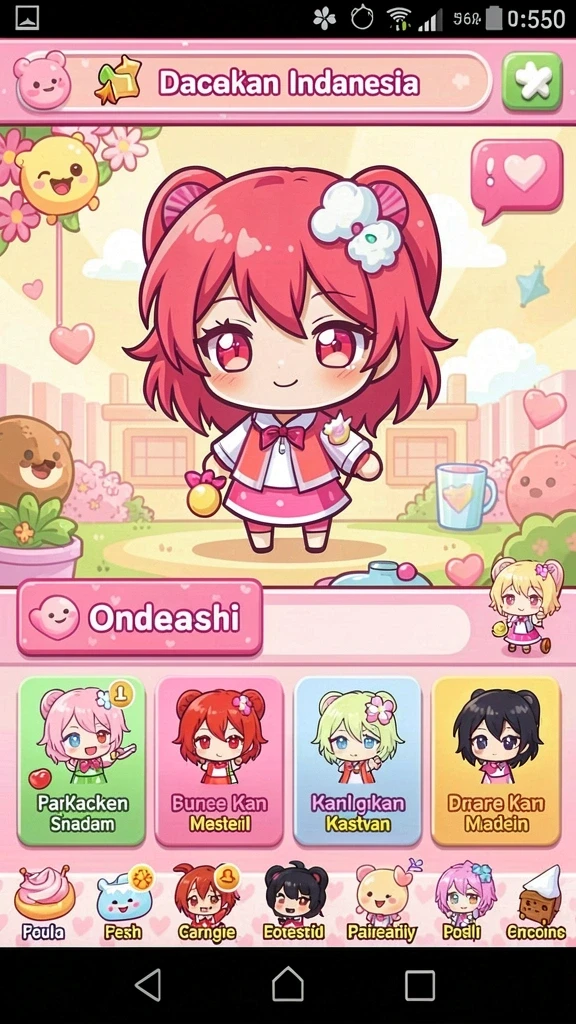Switch to the Pairearily tab
The image size is (576, 1024).
click(383, 904)
